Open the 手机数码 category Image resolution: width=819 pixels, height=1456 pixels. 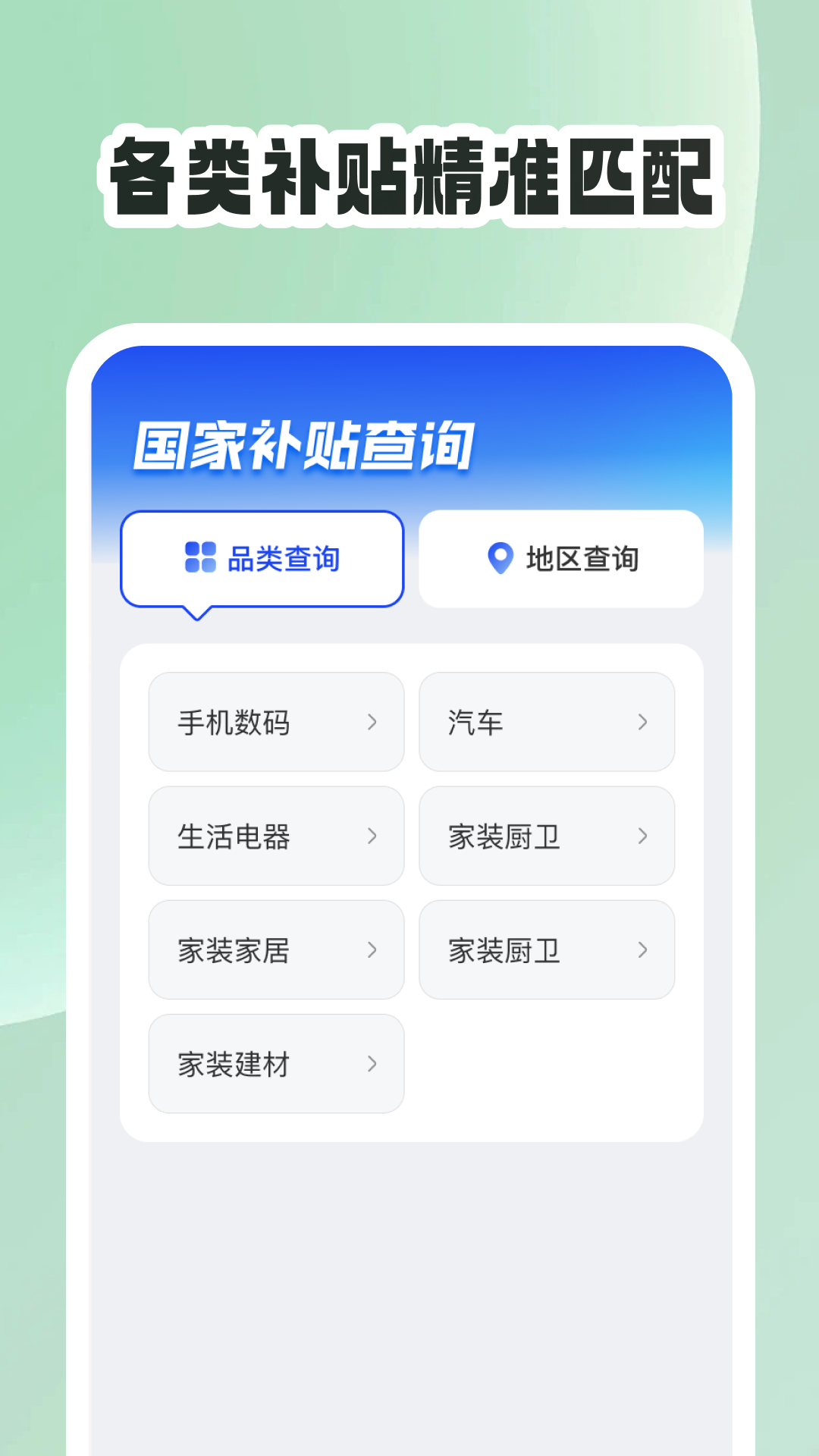tap(277, 722)
